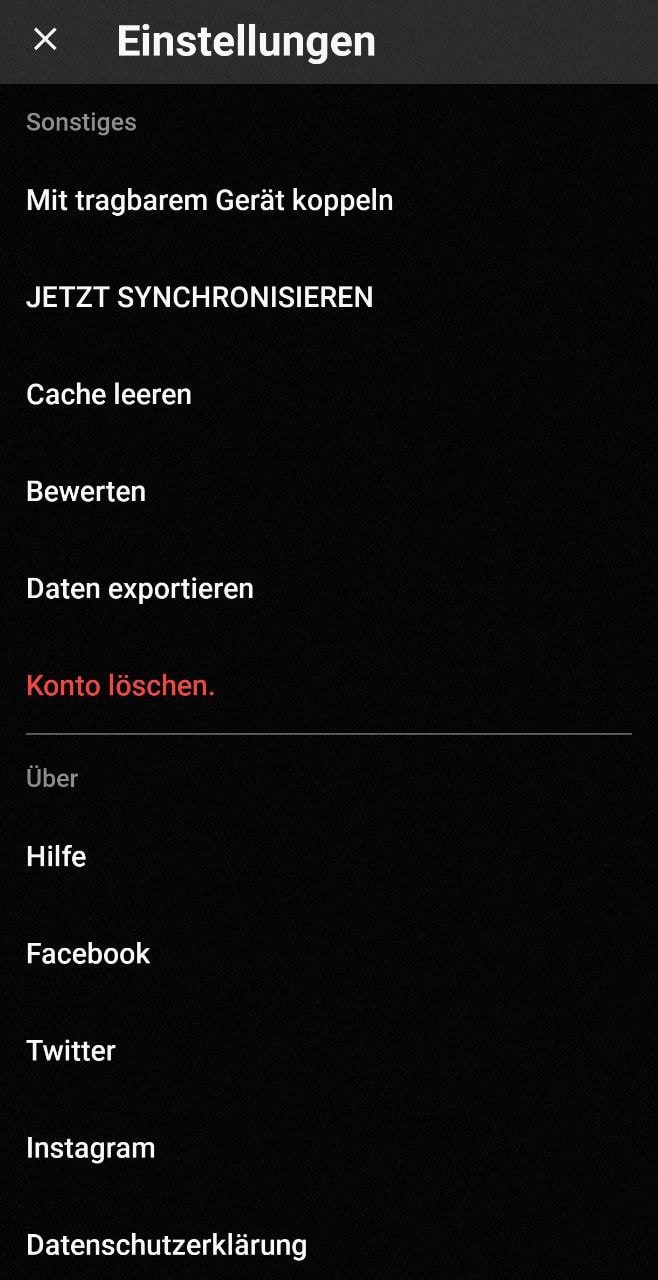Viewport: 658px width, 1280px height.
Task: Tap Konto löschen in red
Action: (x=120, y=686)
